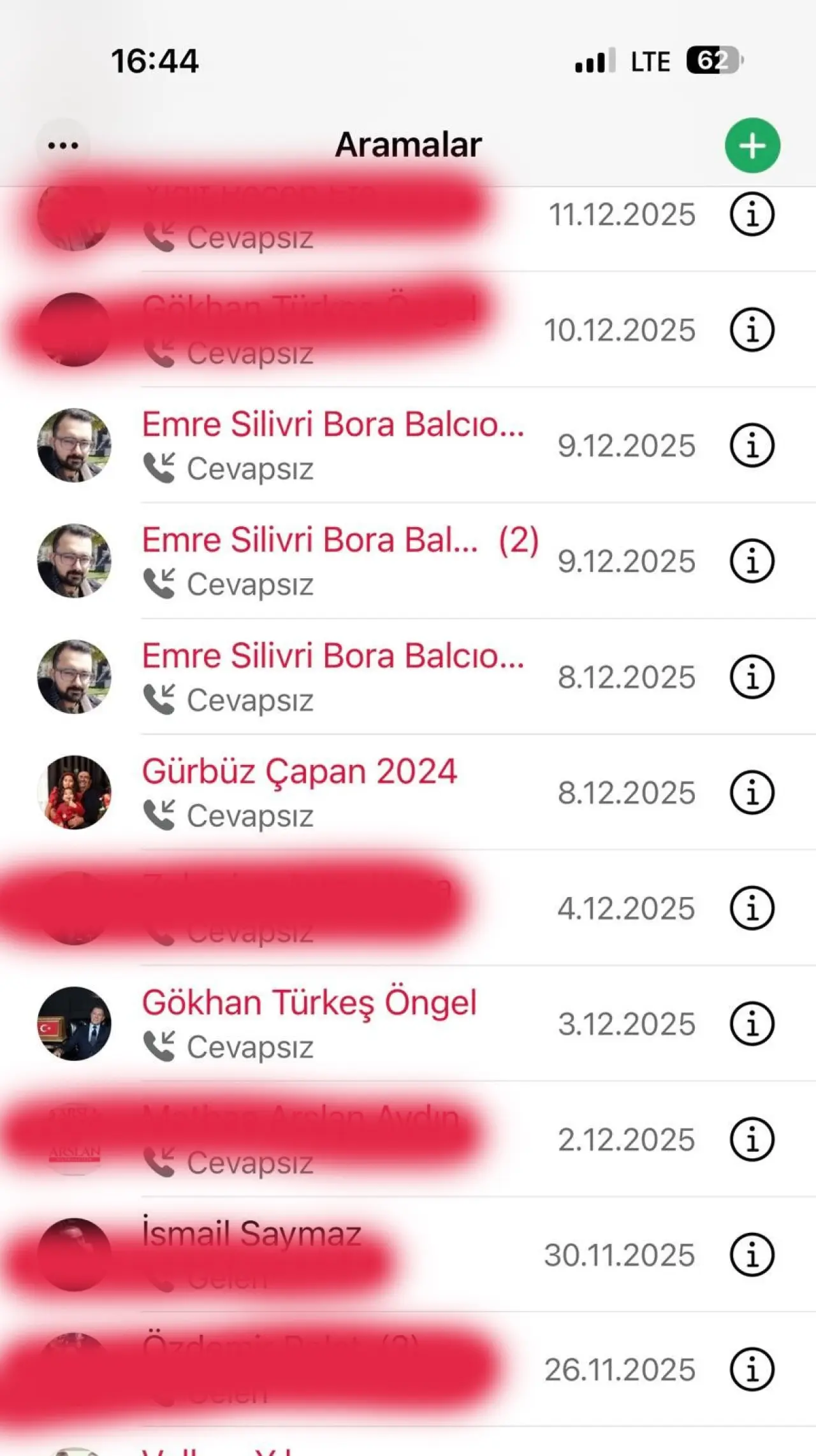The height and width of the screenshot is (1456, 816).
Task: Show info for the 11.12.2025 call
Action: click(752, 215)
